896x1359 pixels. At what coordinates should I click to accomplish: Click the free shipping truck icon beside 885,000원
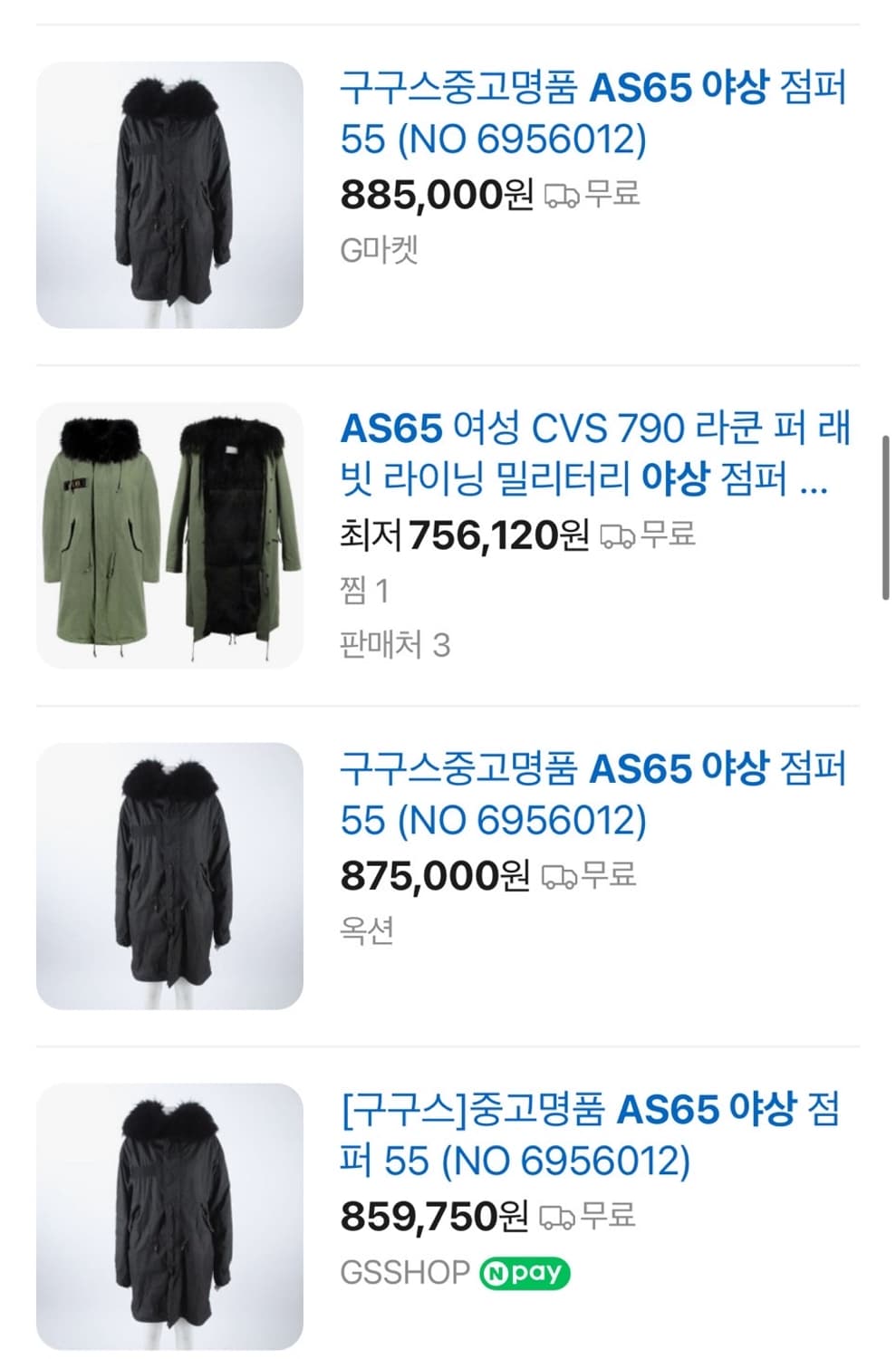563,194
